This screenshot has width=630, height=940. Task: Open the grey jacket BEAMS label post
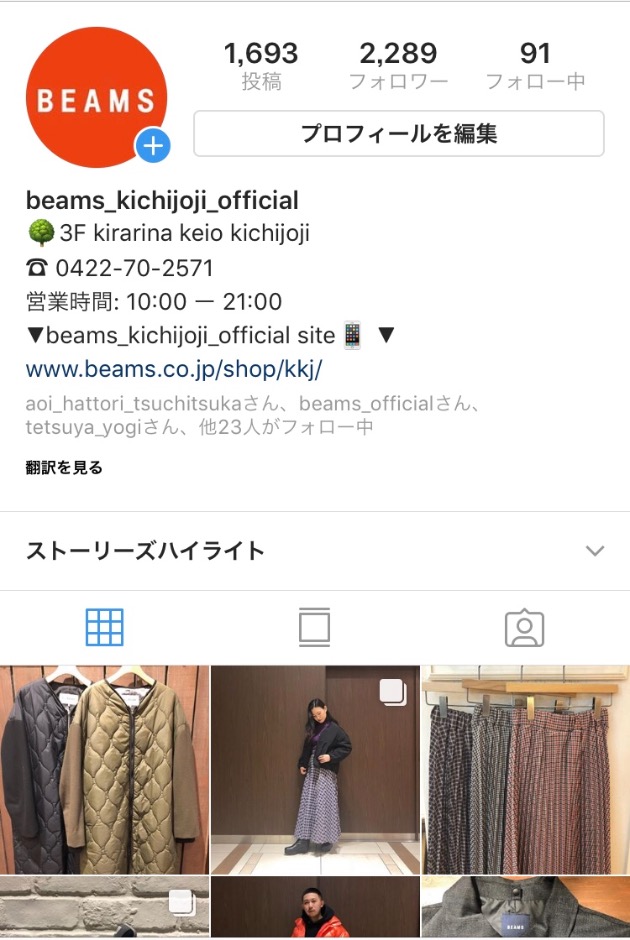(525, 908)
